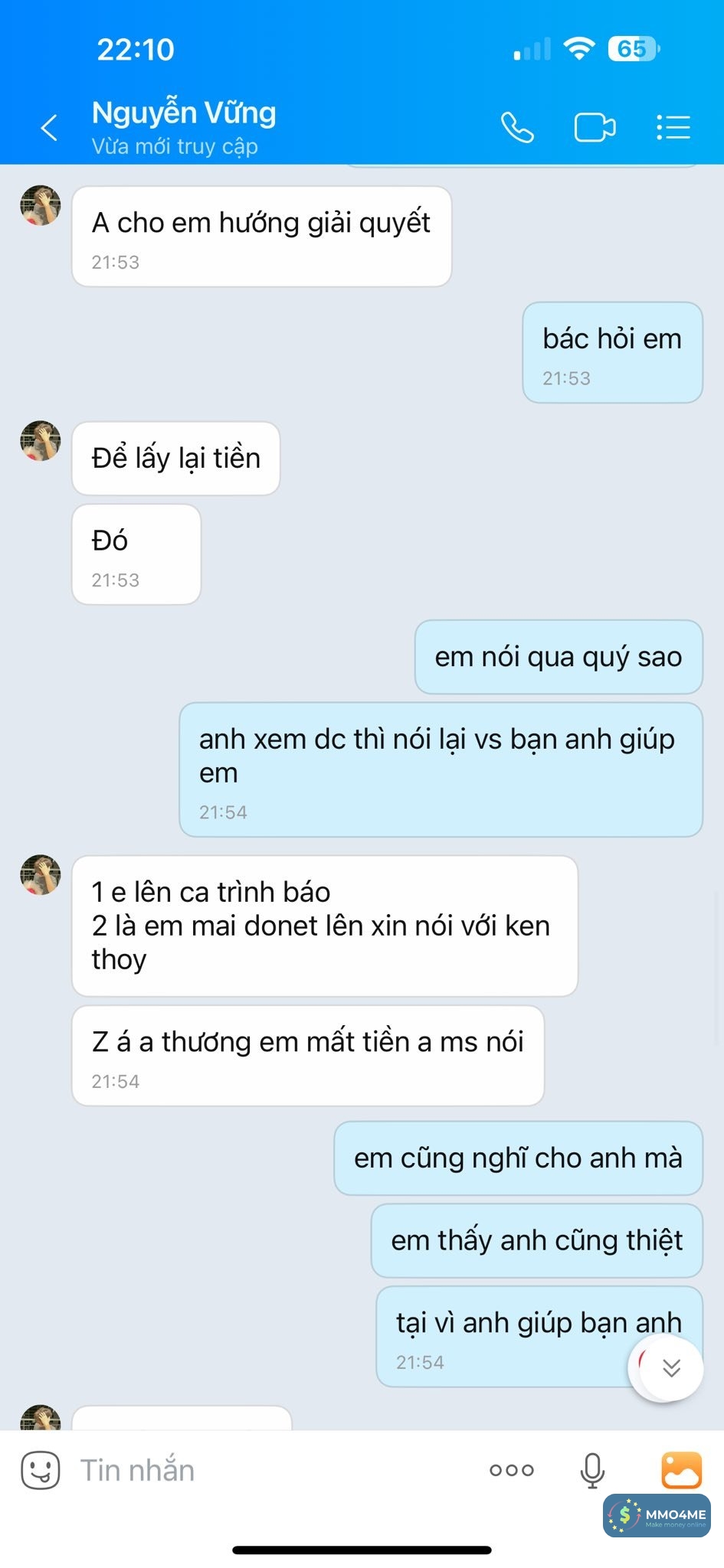Open the sticker and emoji picker
This screenshot has width=724, height=1568.
click(x=40, y=1470)
